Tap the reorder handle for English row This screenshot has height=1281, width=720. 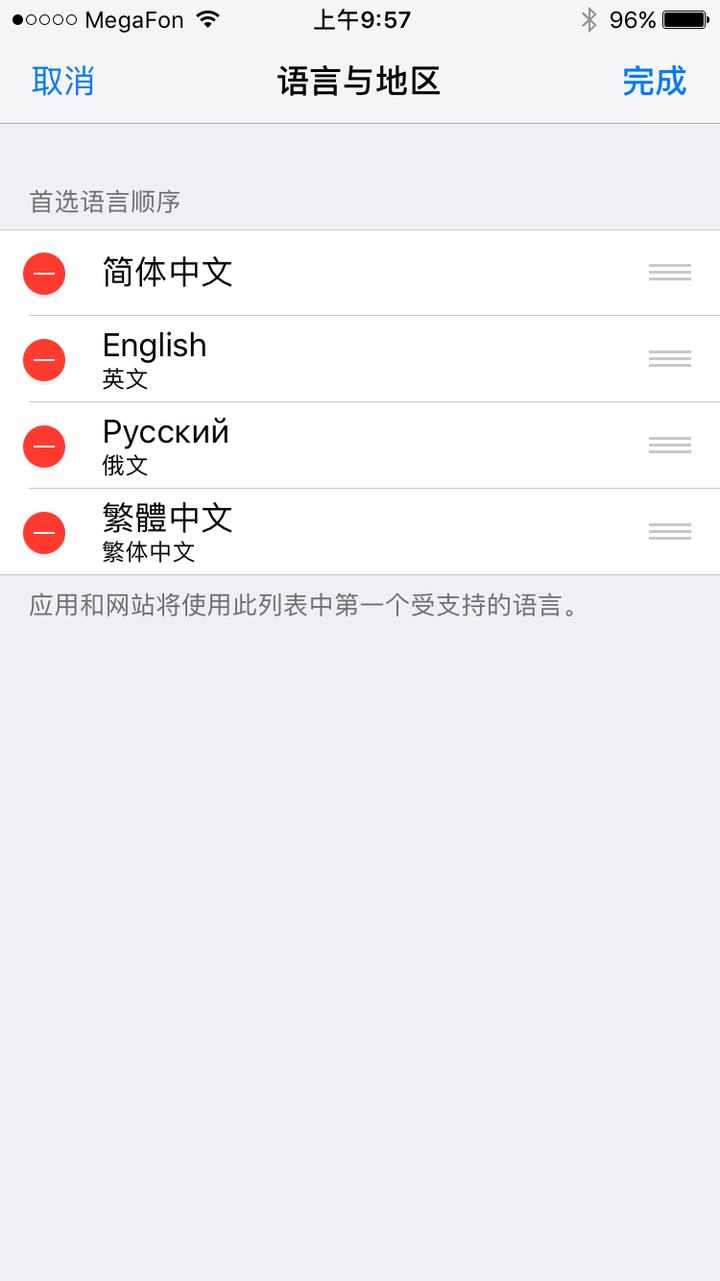point(669,359)
